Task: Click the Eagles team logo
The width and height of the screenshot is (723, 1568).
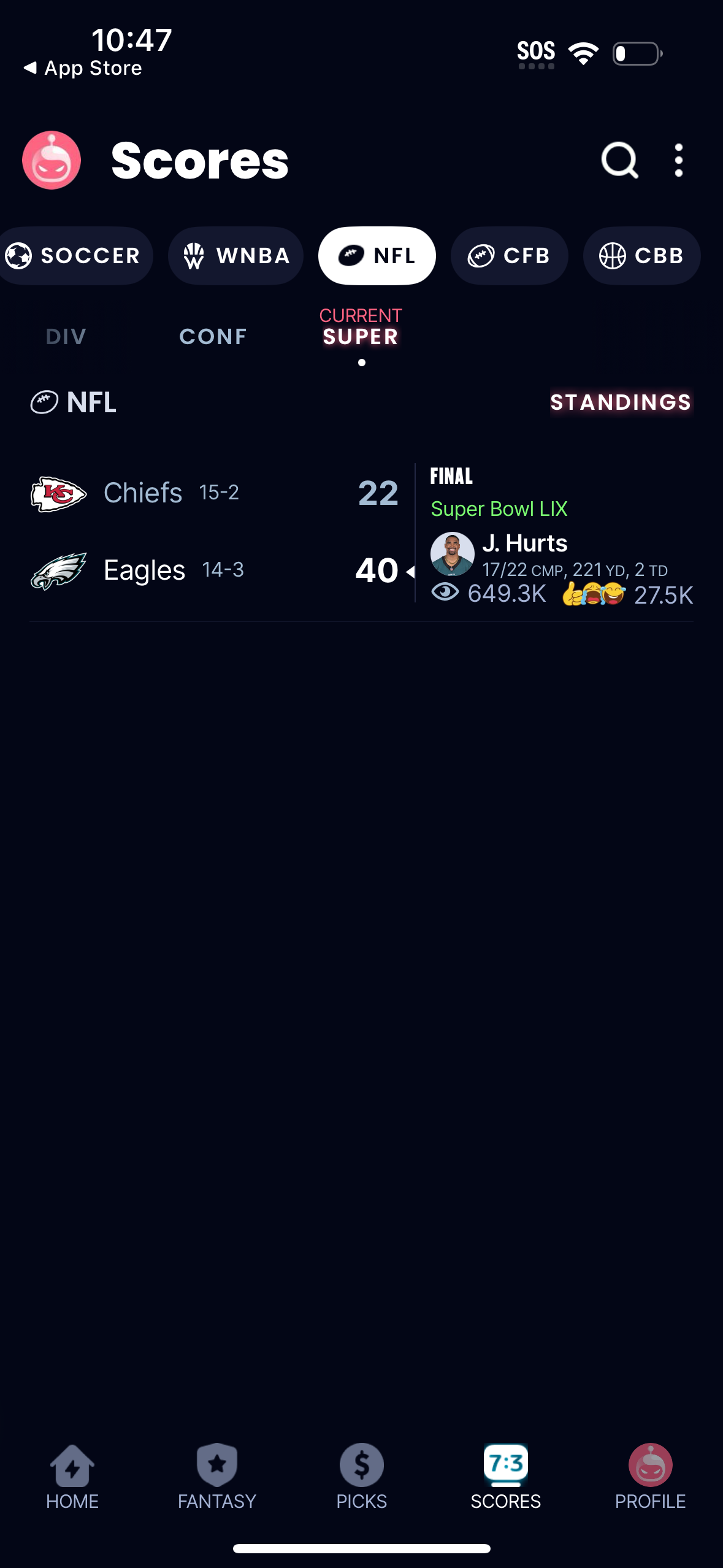Action: [58, 569]
